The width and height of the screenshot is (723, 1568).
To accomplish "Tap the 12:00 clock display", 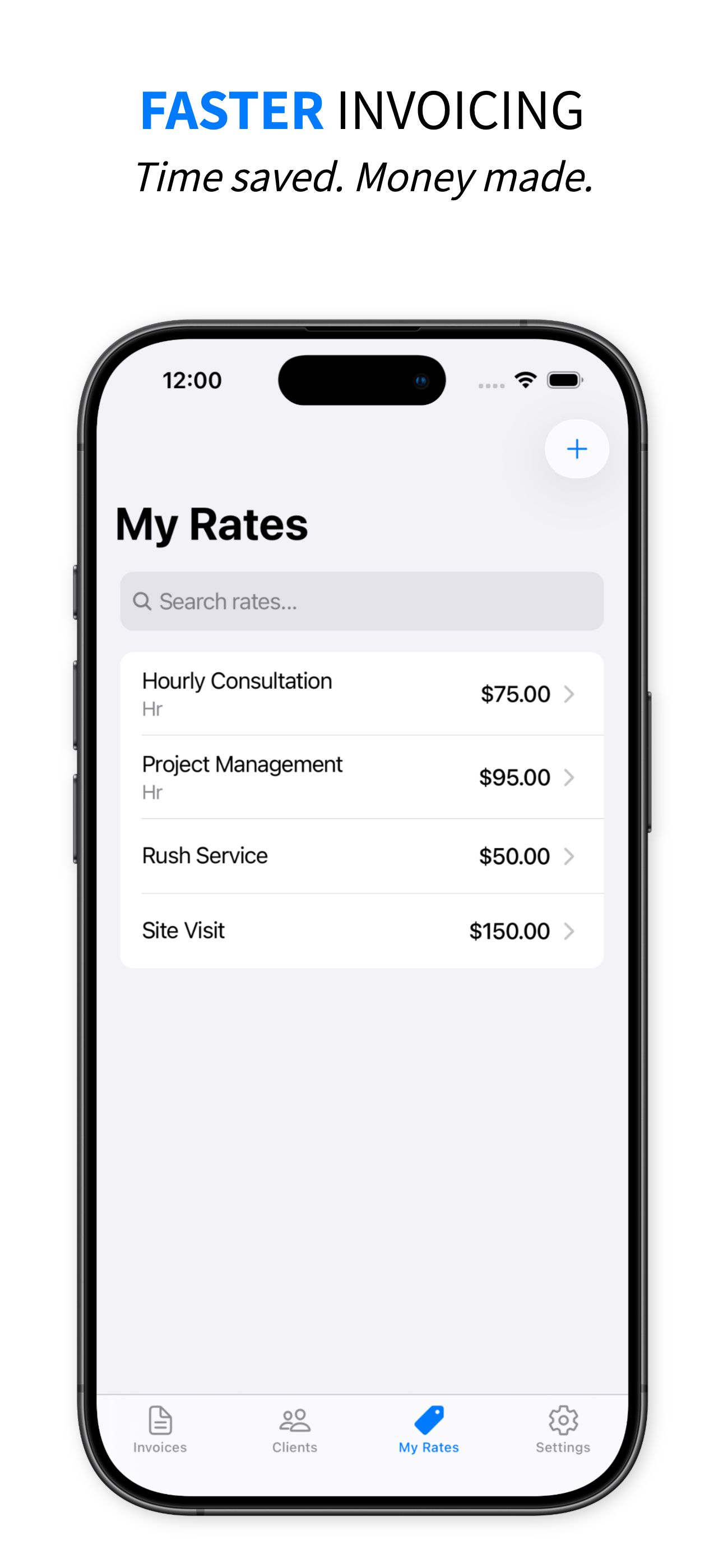I will click(192, 380).
